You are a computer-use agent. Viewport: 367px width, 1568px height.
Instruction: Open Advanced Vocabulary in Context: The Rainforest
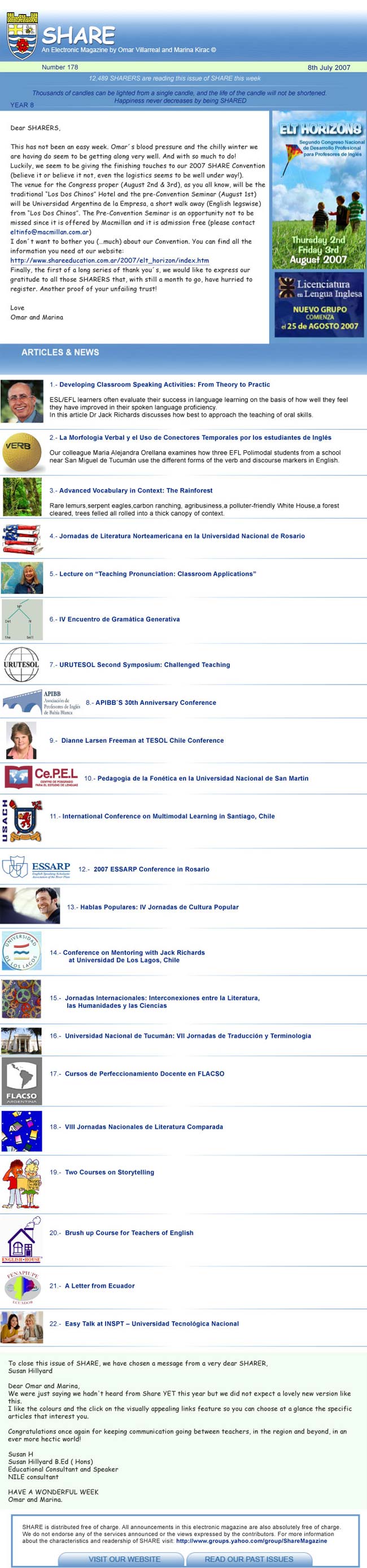coord(135,491)
